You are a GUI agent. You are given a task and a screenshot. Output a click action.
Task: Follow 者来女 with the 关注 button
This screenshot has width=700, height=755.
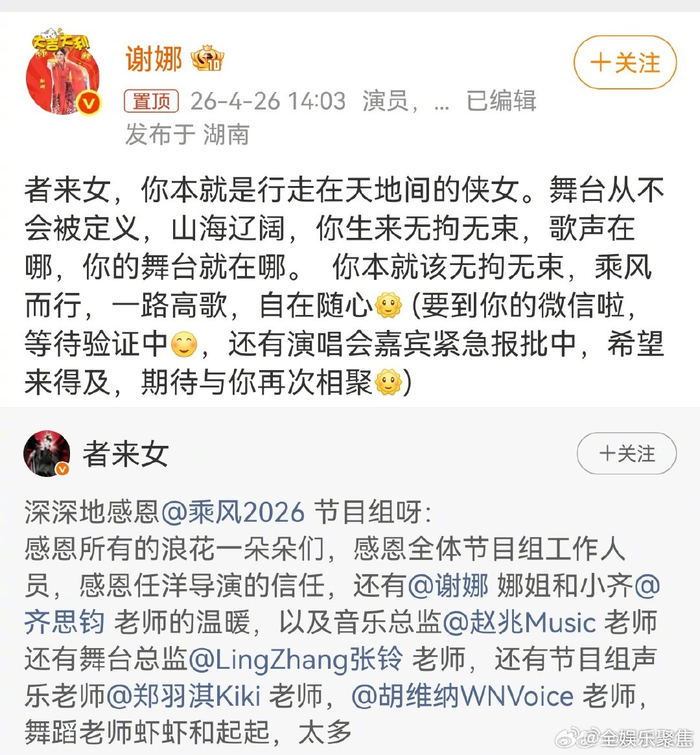tap(627, 453)
